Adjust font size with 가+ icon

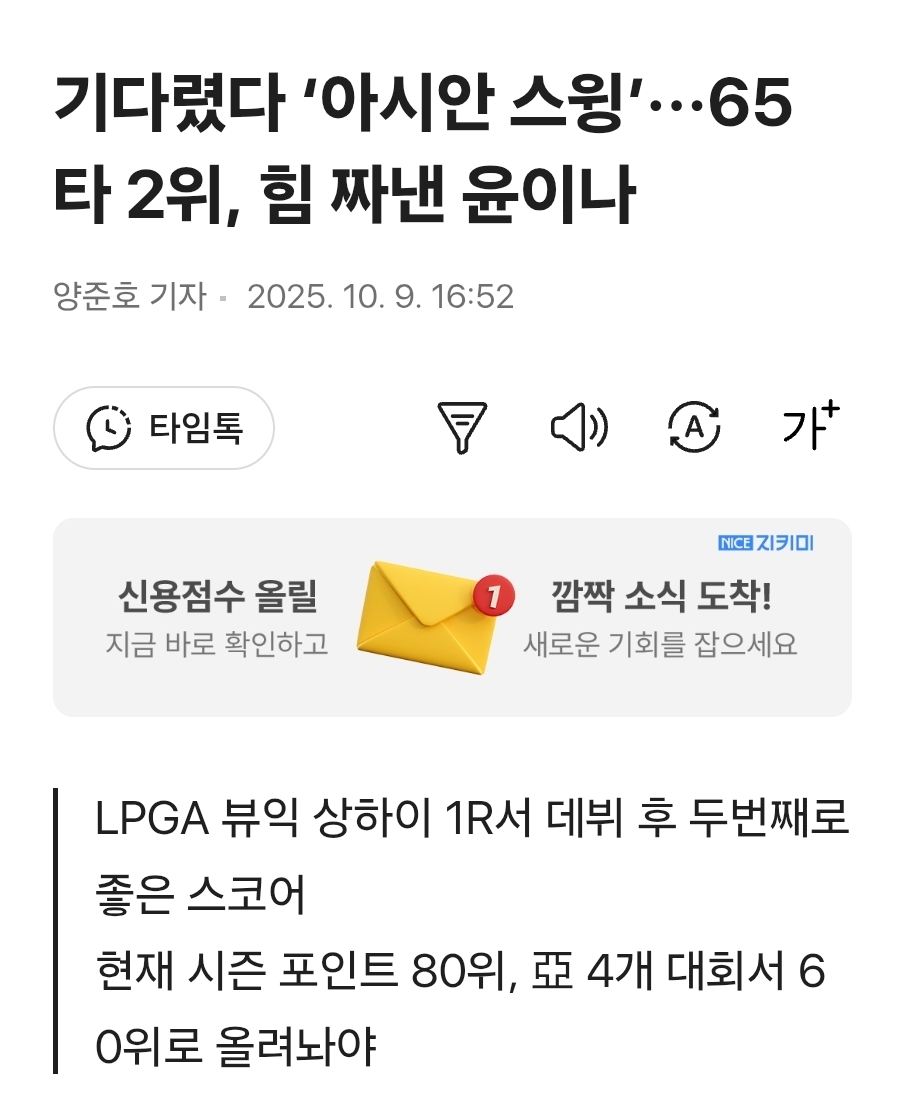point(810,426)
